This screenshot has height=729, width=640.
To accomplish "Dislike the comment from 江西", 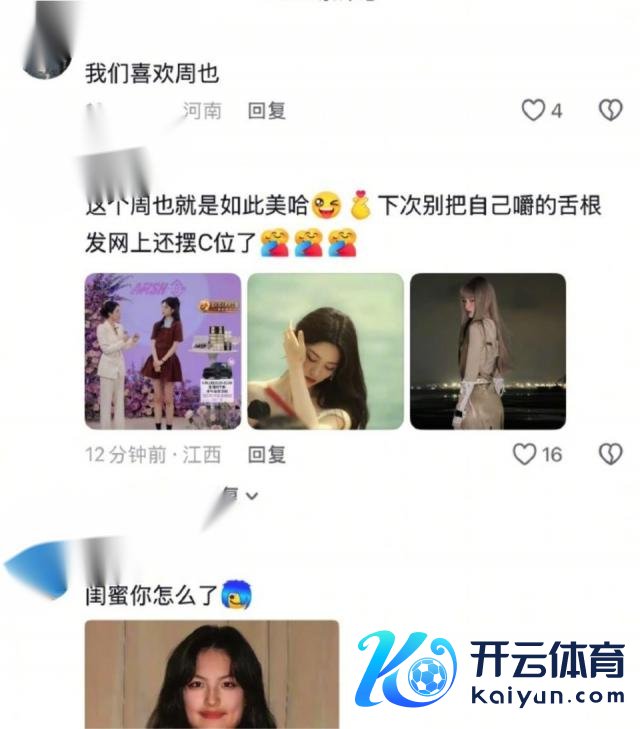I will (x=610, y=454).
